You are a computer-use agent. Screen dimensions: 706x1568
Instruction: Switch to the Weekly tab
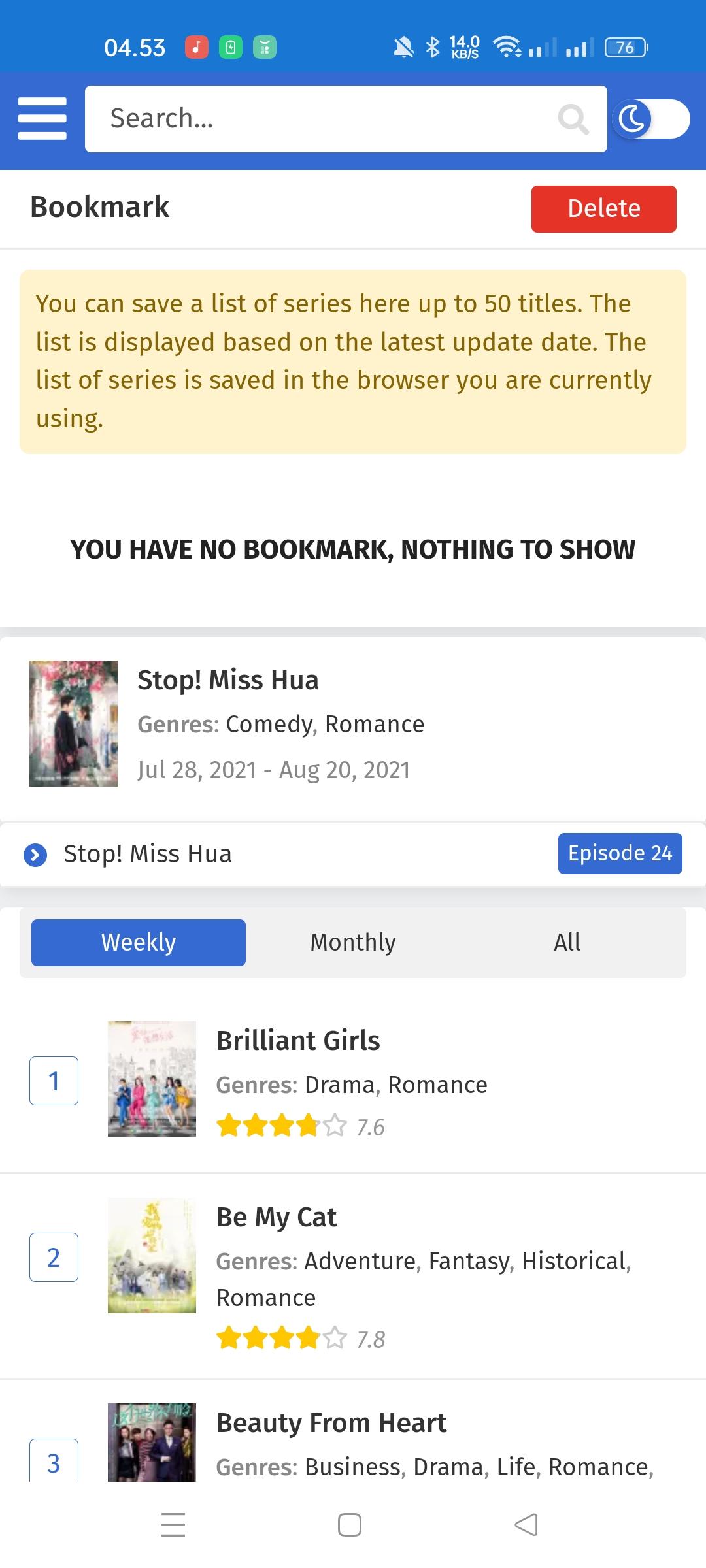point(139,942)
